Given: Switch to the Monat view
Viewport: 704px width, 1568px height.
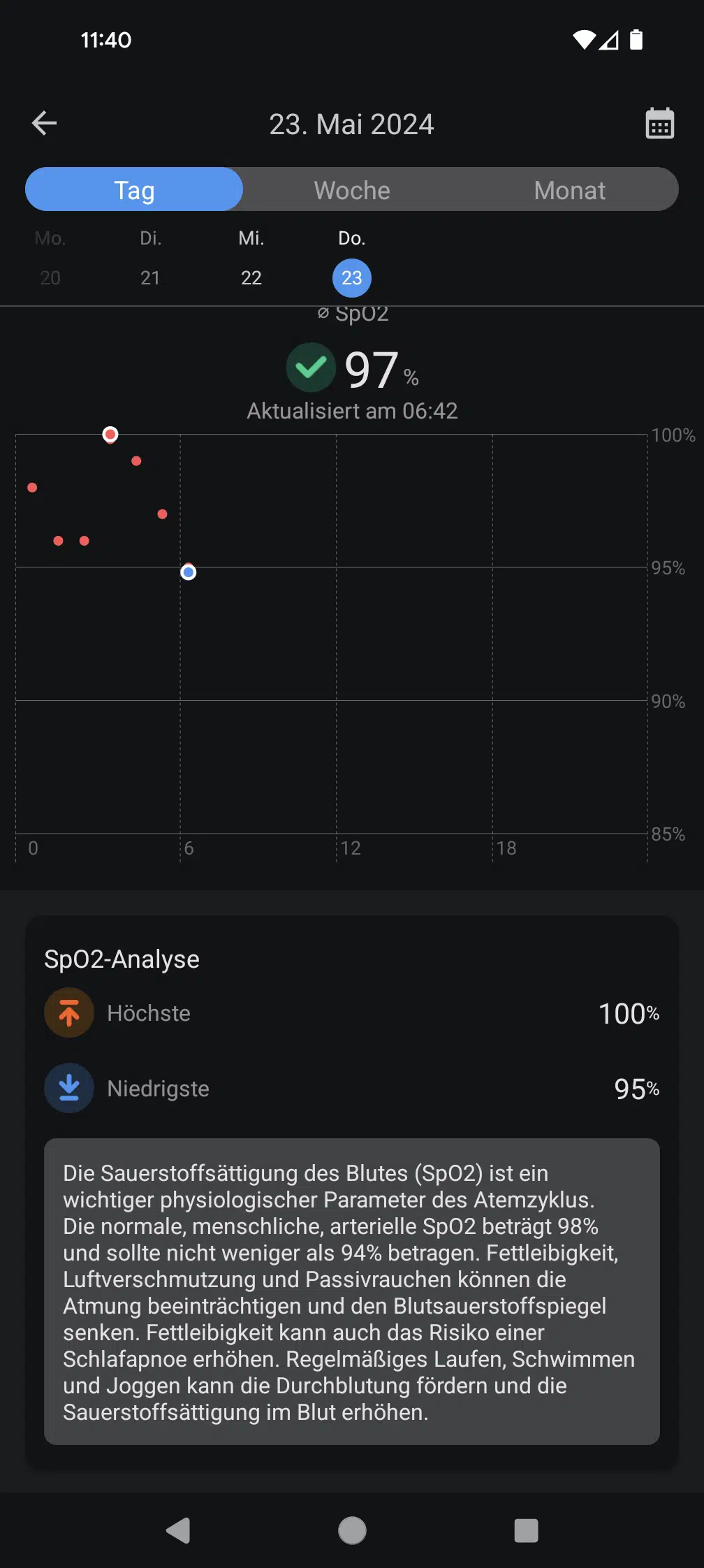Looking at the screenshot, I should pyautogui.click(x=569, y=190).
